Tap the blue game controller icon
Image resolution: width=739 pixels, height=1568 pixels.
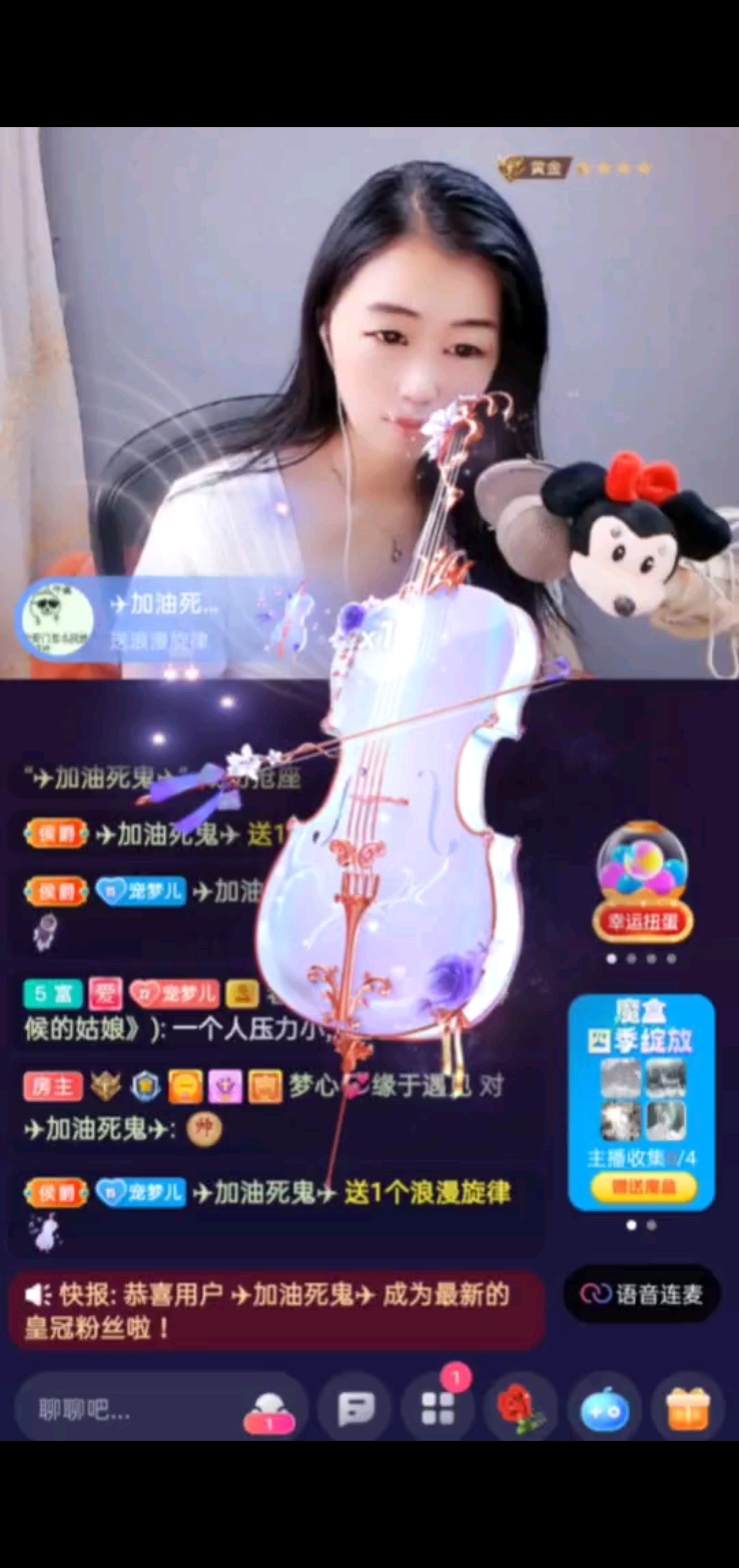(604, 1411)
